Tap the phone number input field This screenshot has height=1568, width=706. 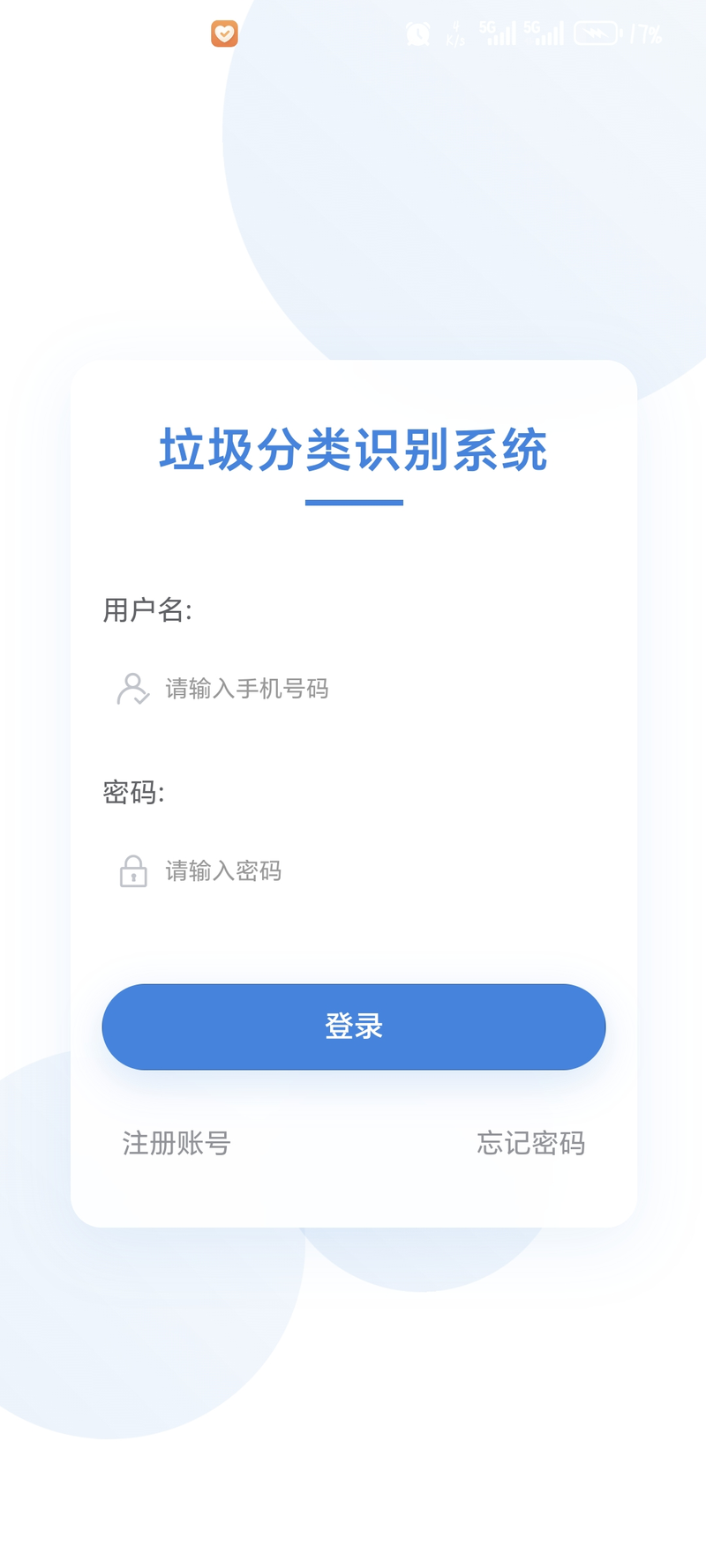tap(353, 689)
